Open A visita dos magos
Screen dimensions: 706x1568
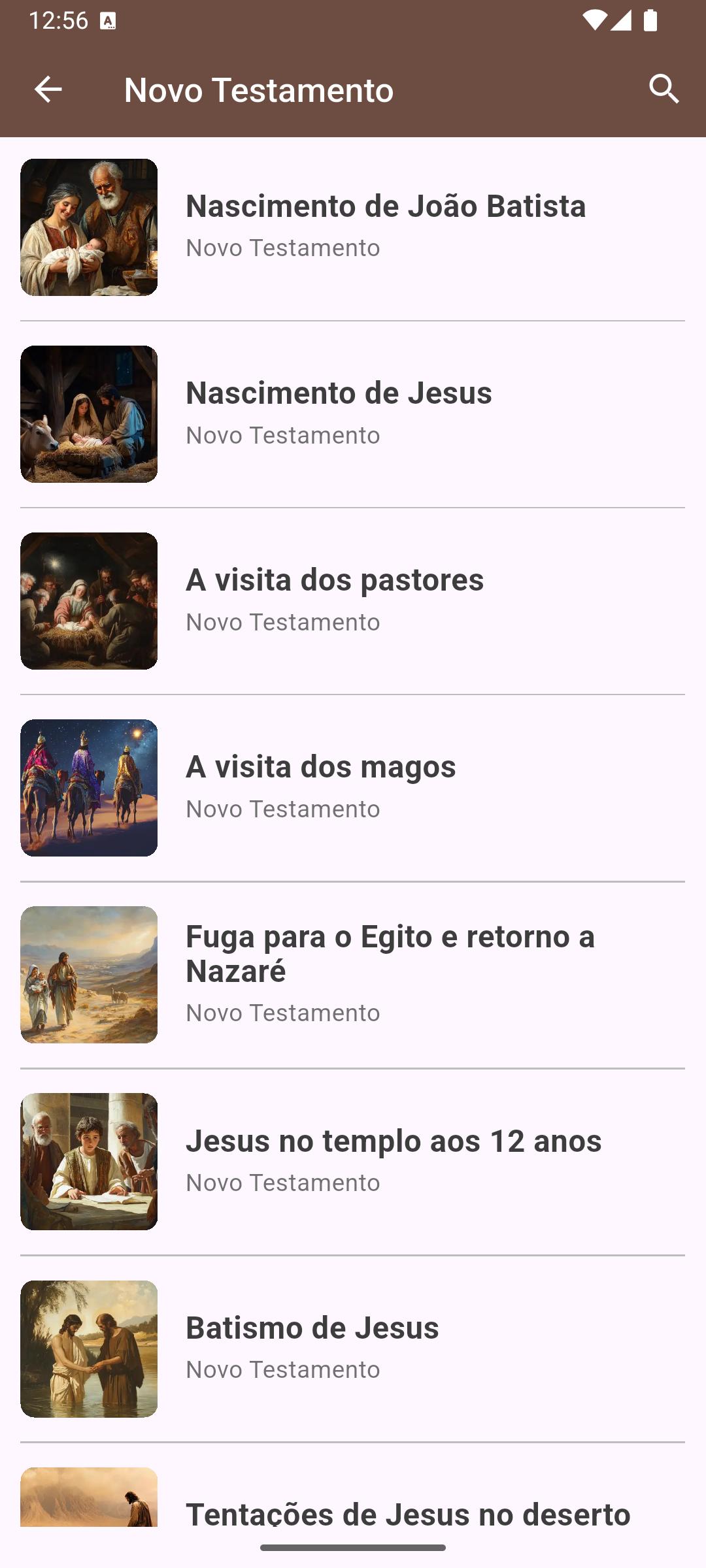point(353,788)
